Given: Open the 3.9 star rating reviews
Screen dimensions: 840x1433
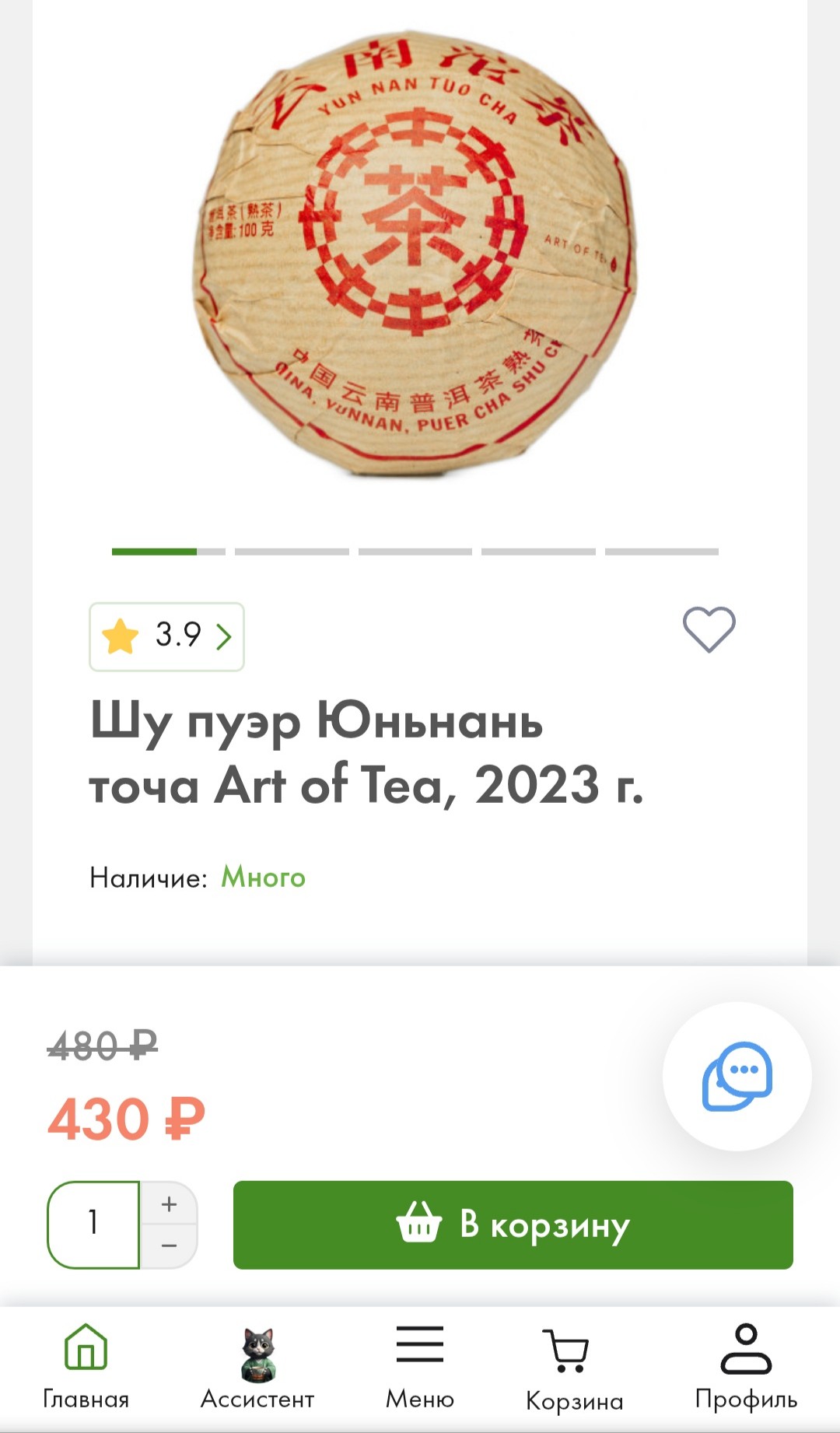Looking at the screenshot, I should point(166,636).
